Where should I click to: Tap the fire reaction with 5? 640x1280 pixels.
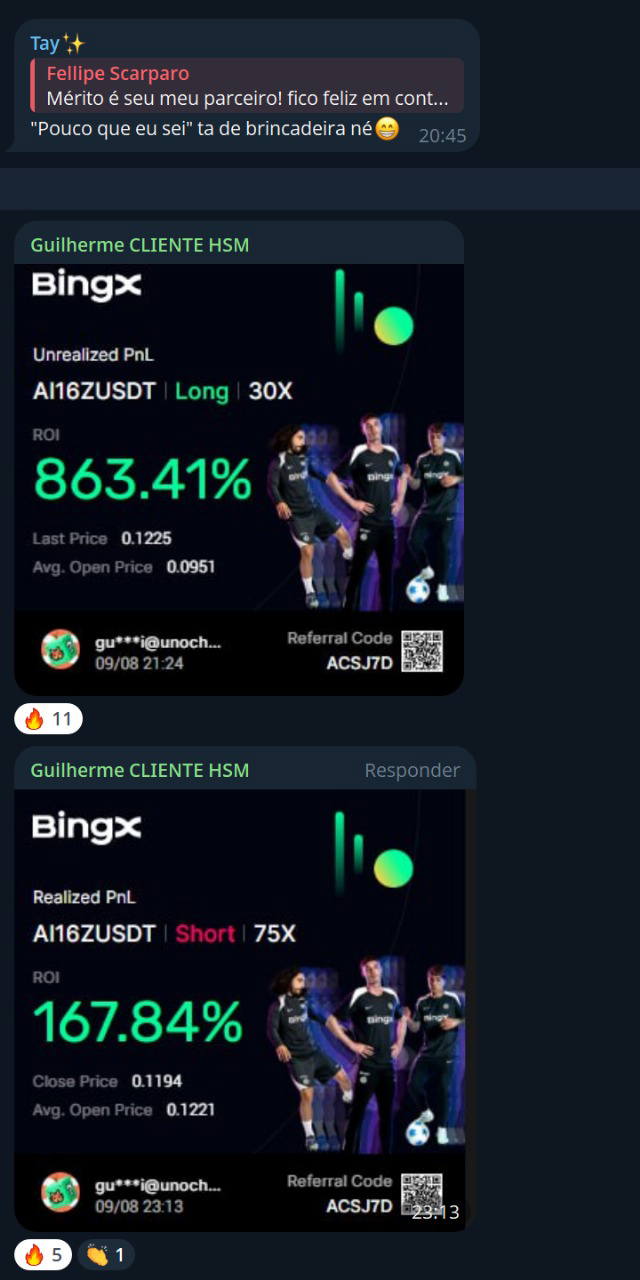(43, 1254)
